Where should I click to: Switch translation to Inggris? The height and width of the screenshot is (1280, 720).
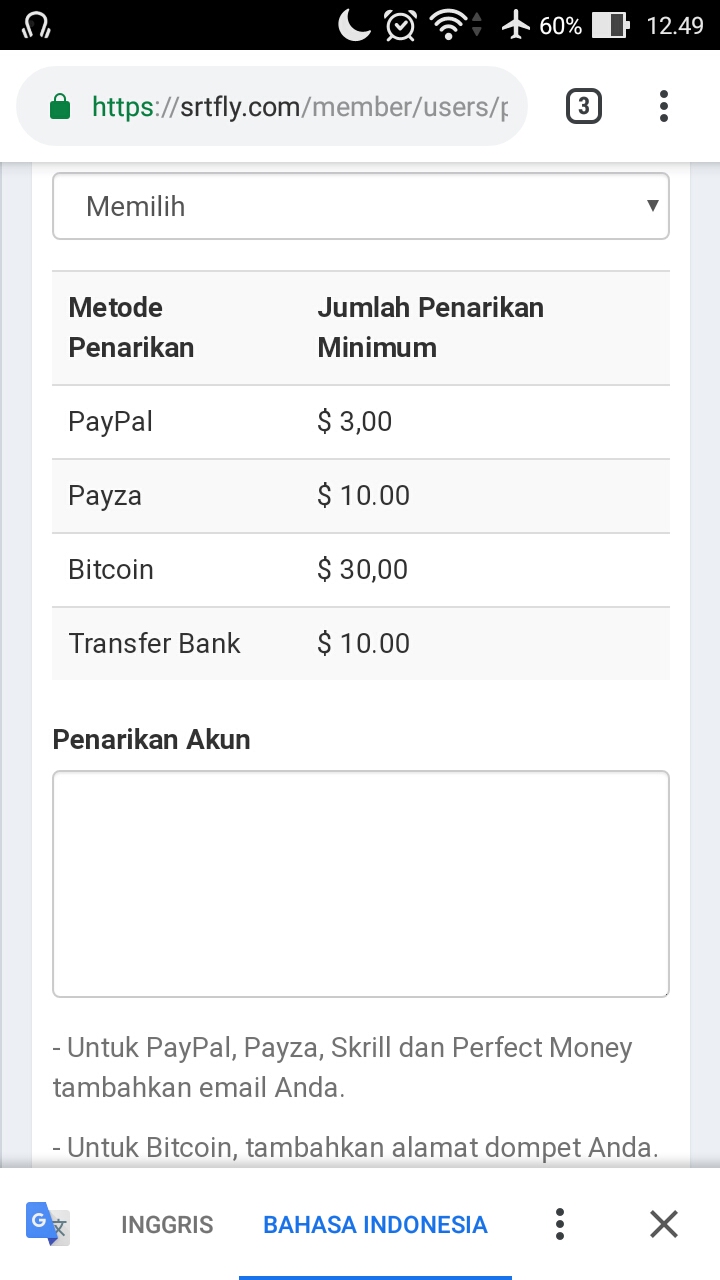point(167,1225)
